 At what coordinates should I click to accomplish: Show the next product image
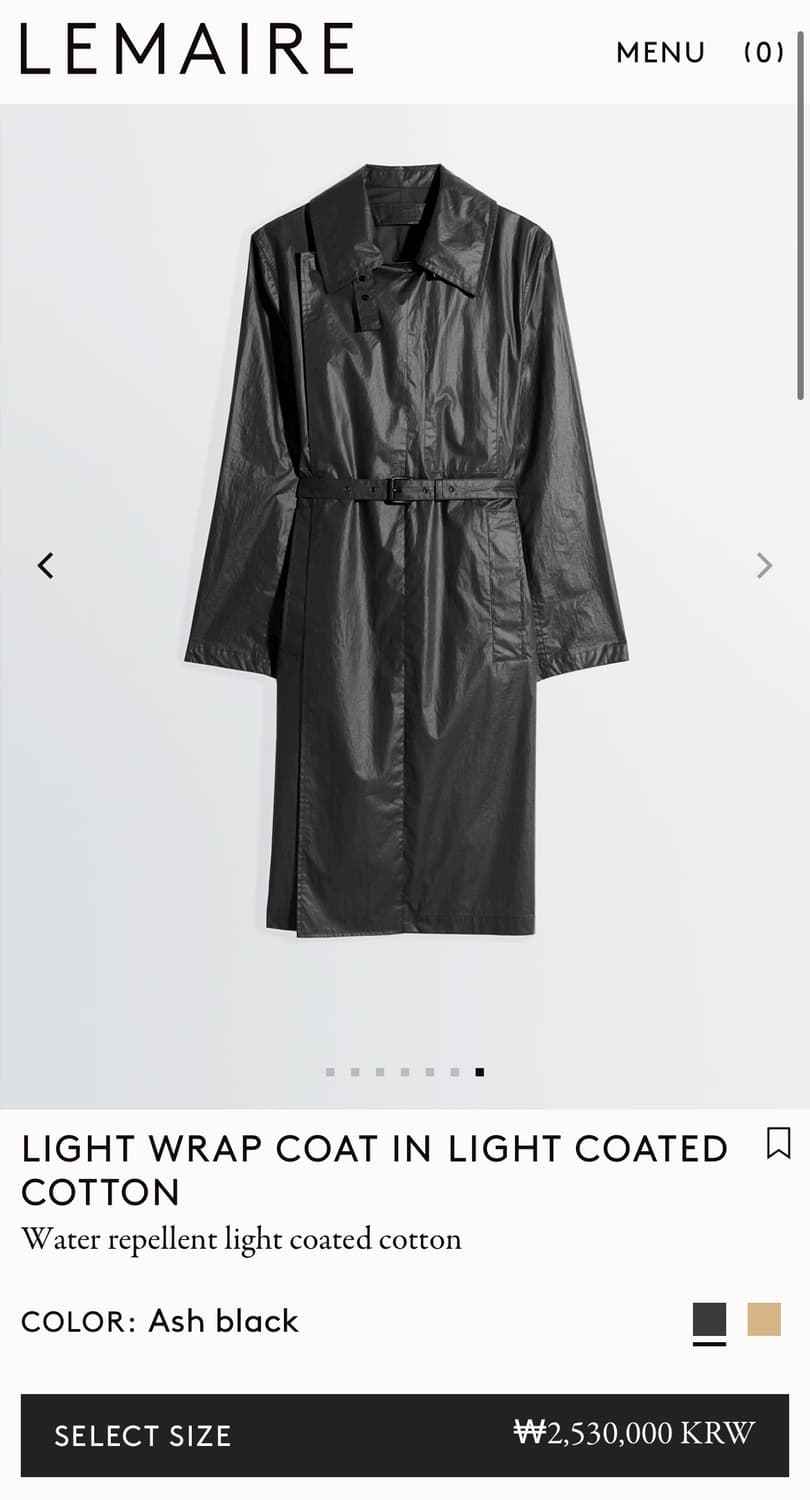(x=764, y=565)
